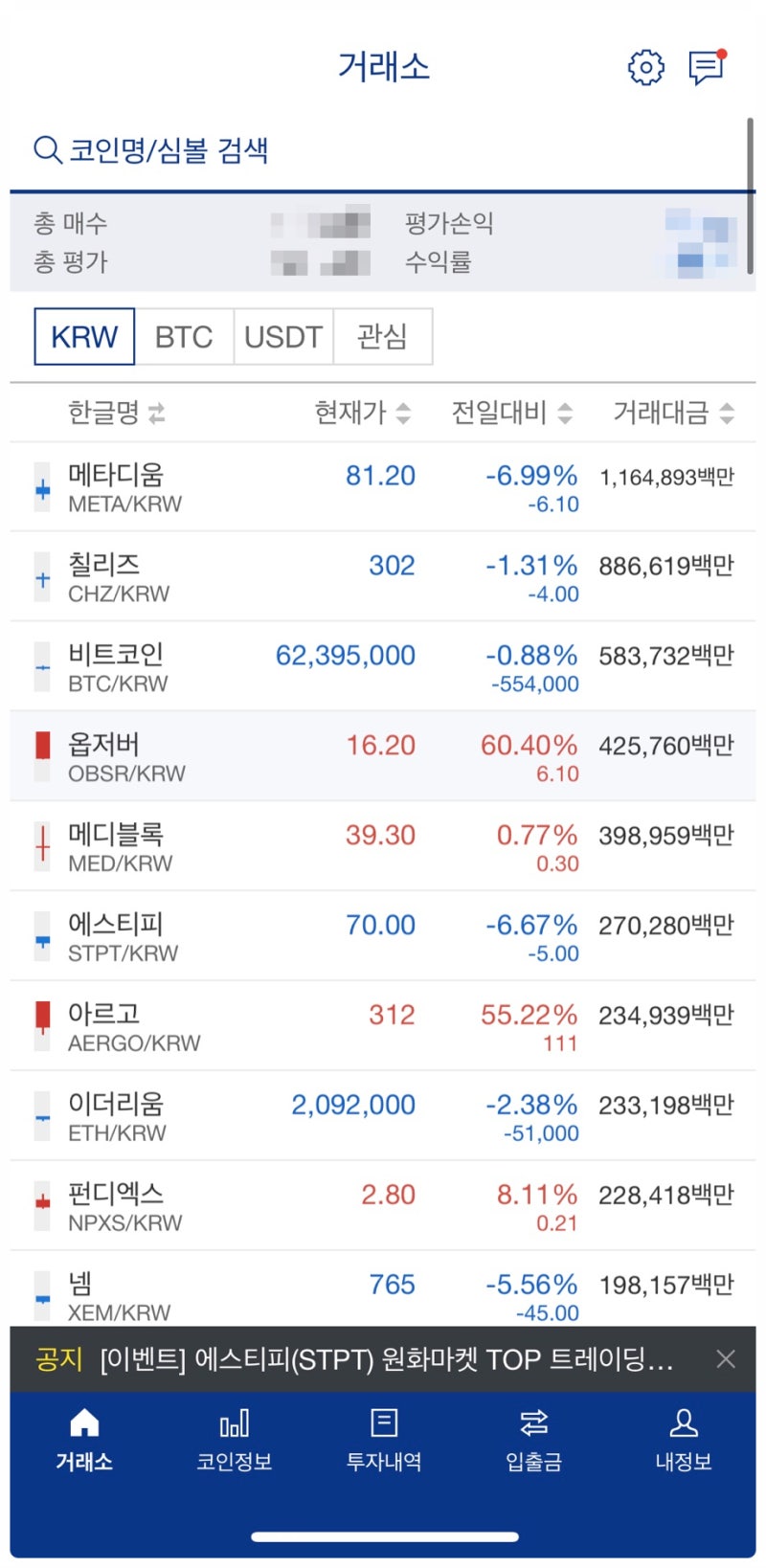This screenshot has width=766, height=1568.
Task: Click the search magnifier icon
Action: [47, 148]
